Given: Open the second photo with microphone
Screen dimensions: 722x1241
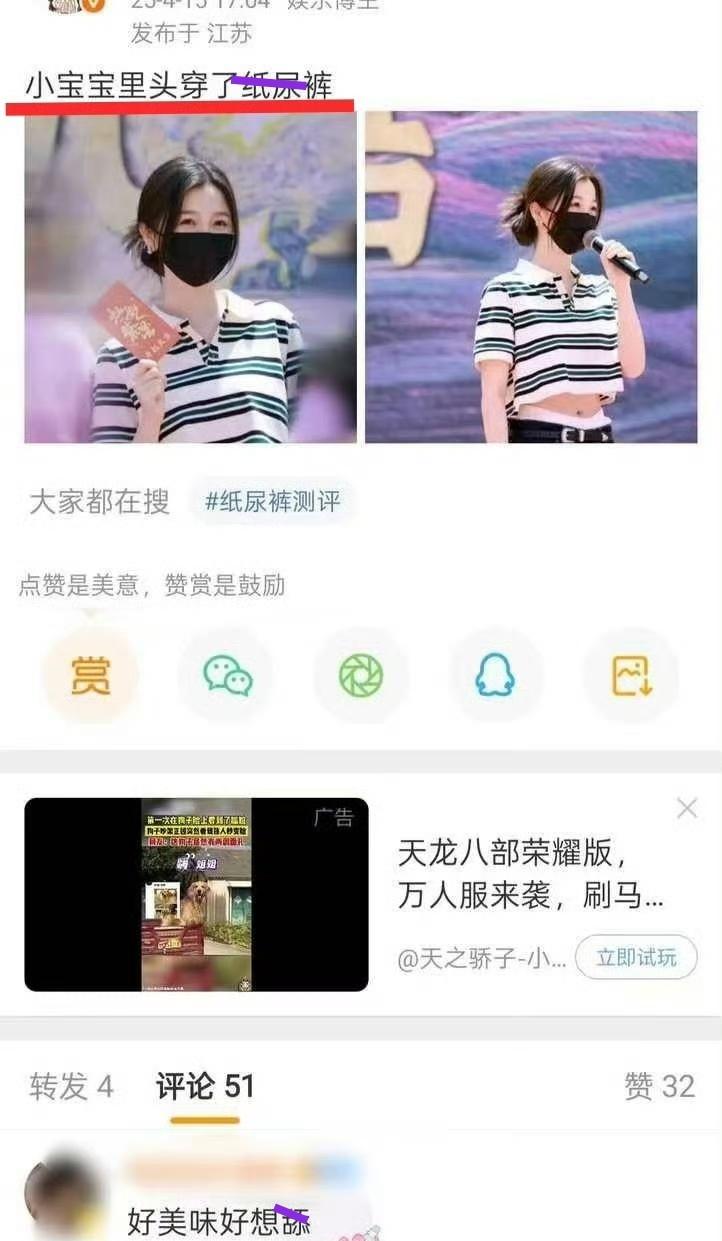Looking at the screenshot, I should [531, 277].
